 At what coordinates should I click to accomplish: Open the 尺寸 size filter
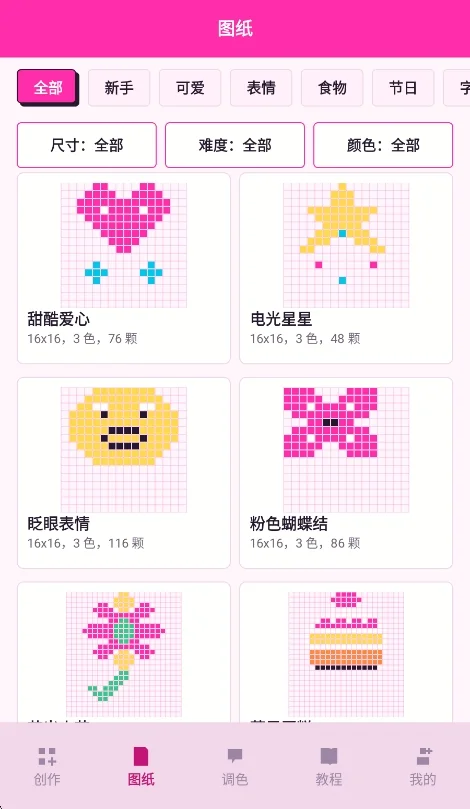pos(87,145)
